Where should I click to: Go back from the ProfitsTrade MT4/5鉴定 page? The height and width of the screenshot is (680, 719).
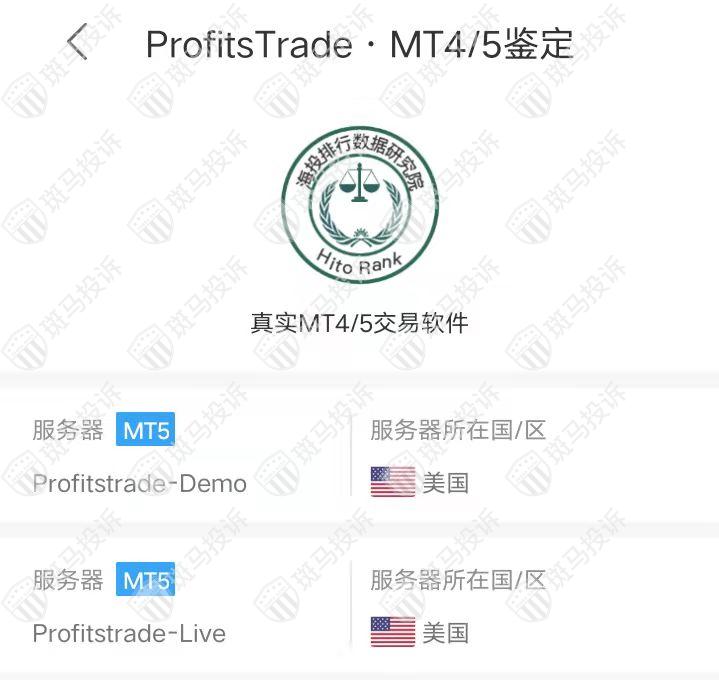point(77,42)
